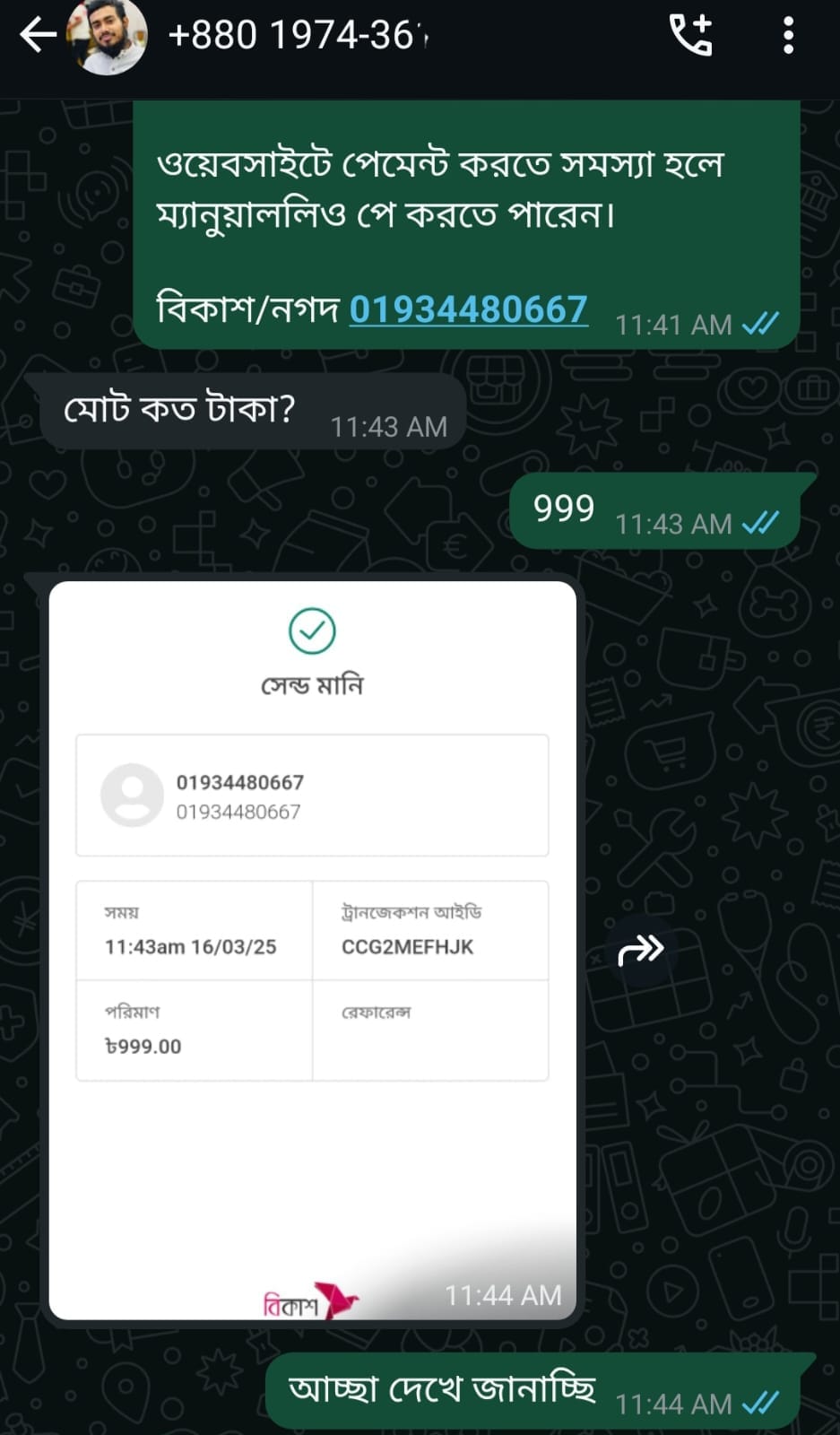Start a call with this contact
Screen dimensions: 840x1435
[691, 36]
